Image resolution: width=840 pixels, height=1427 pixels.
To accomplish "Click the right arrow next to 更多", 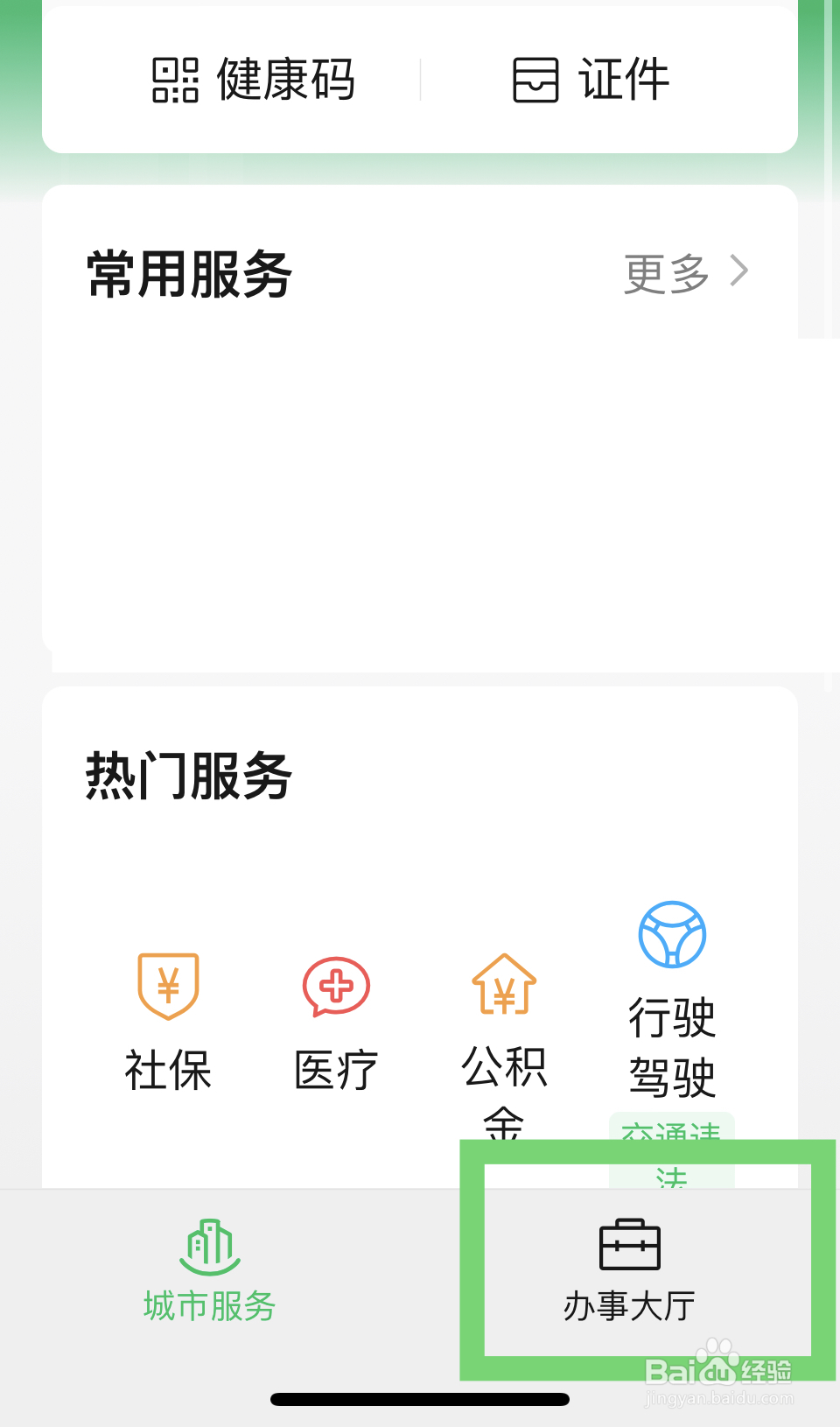I will coord(740,271).
